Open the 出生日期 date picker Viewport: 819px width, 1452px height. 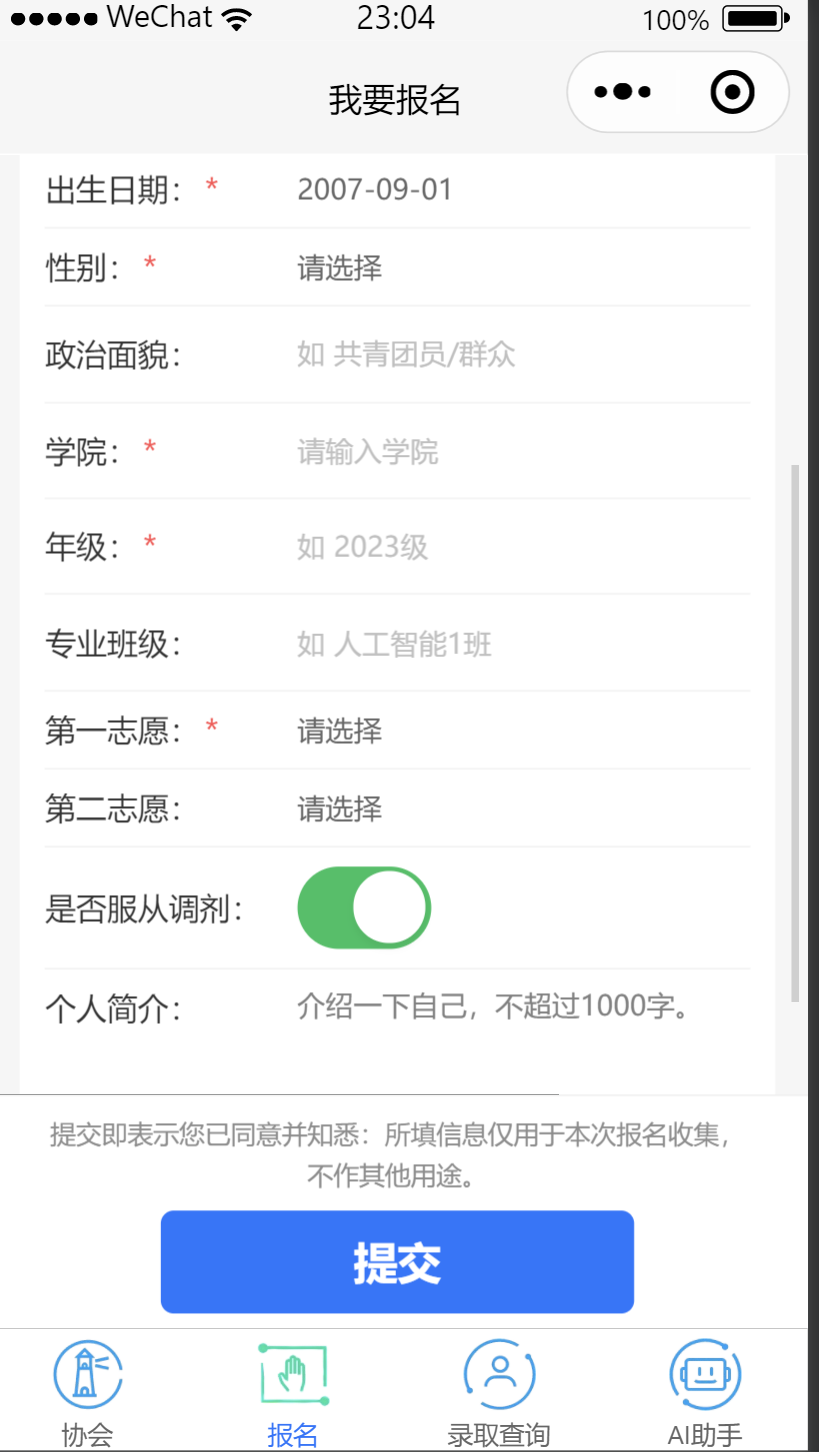[x=400, y=189]
